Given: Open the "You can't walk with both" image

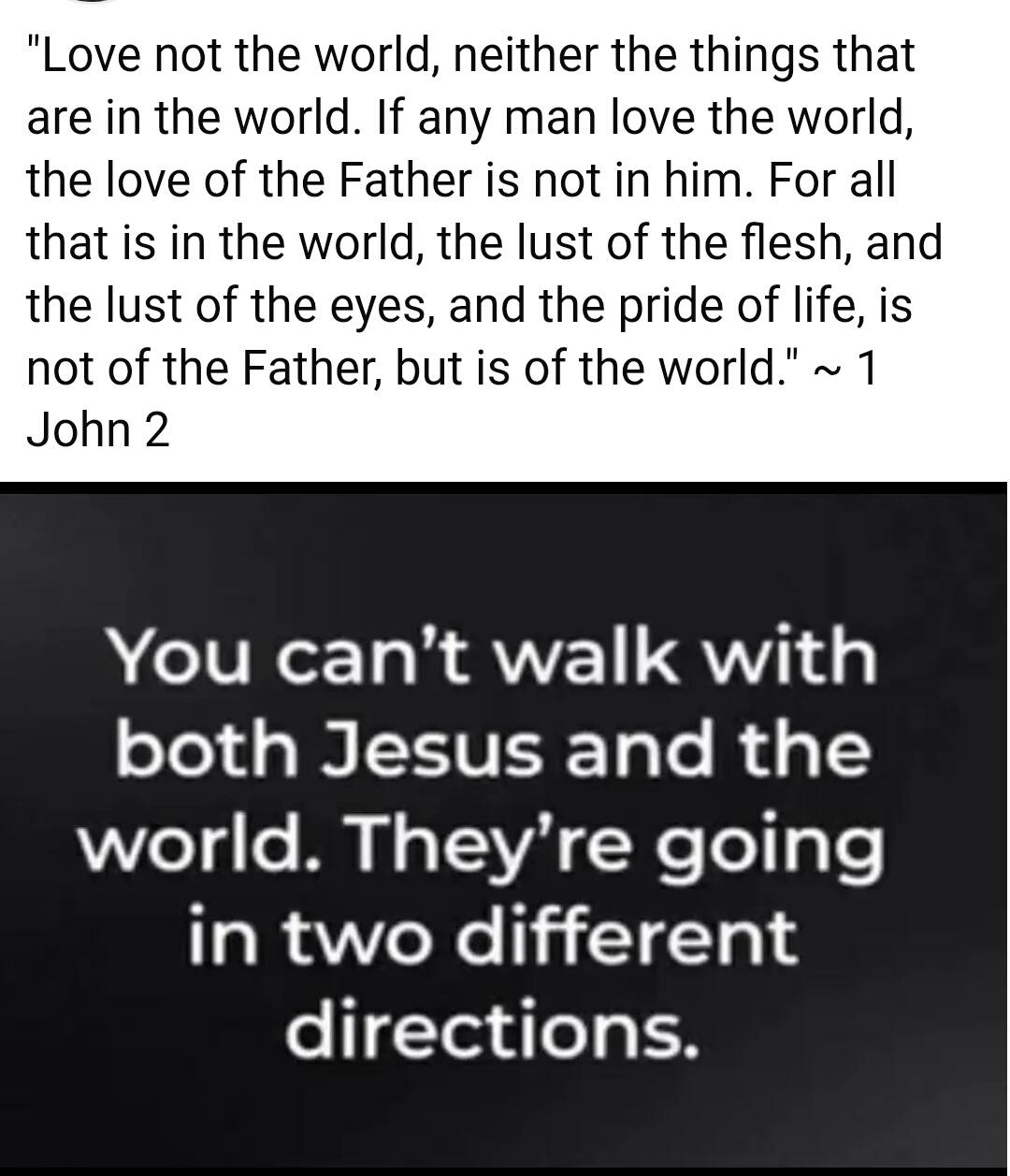Looking at the screenshot, I should coord(503,829).
